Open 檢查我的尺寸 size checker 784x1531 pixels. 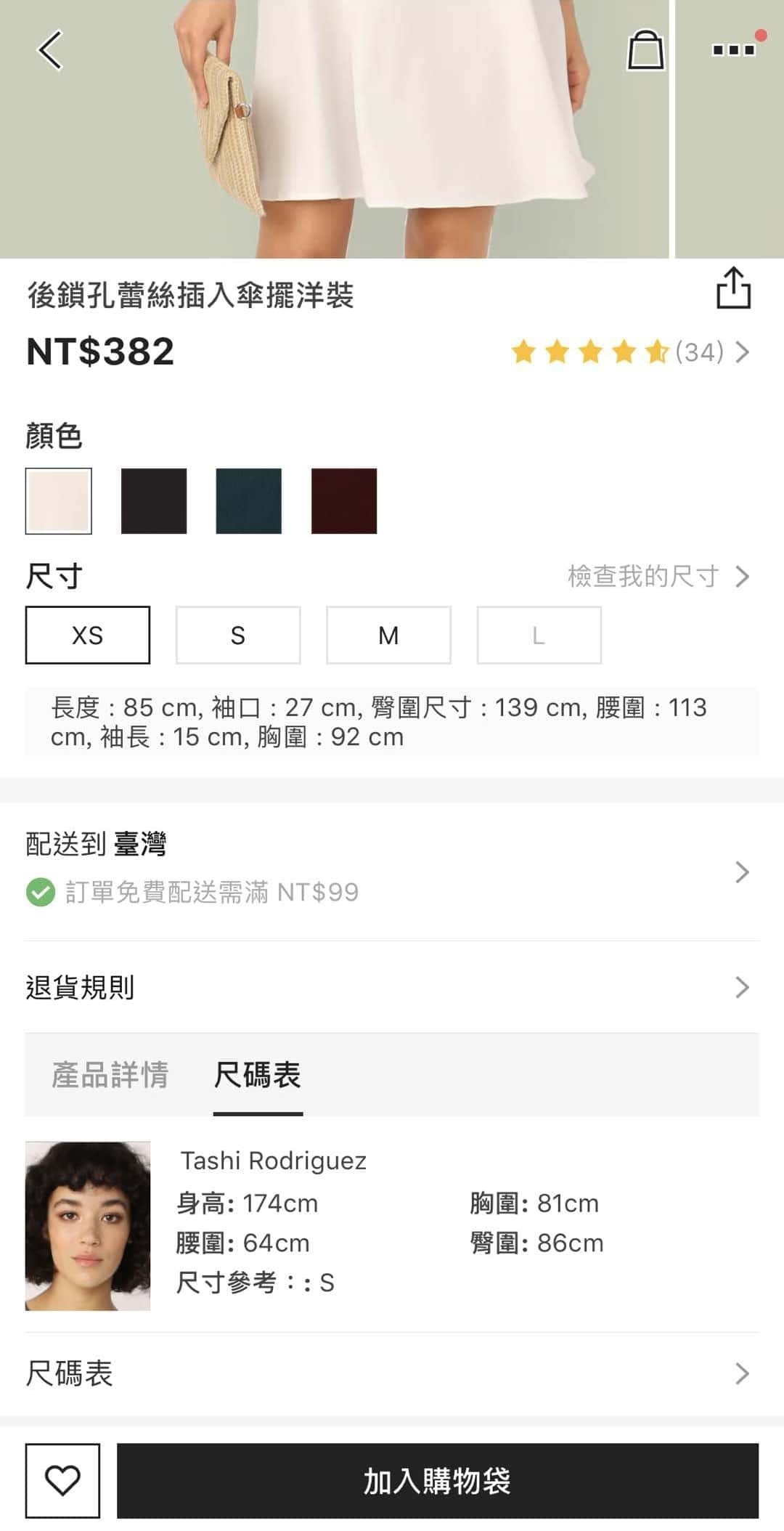point(657,577)
